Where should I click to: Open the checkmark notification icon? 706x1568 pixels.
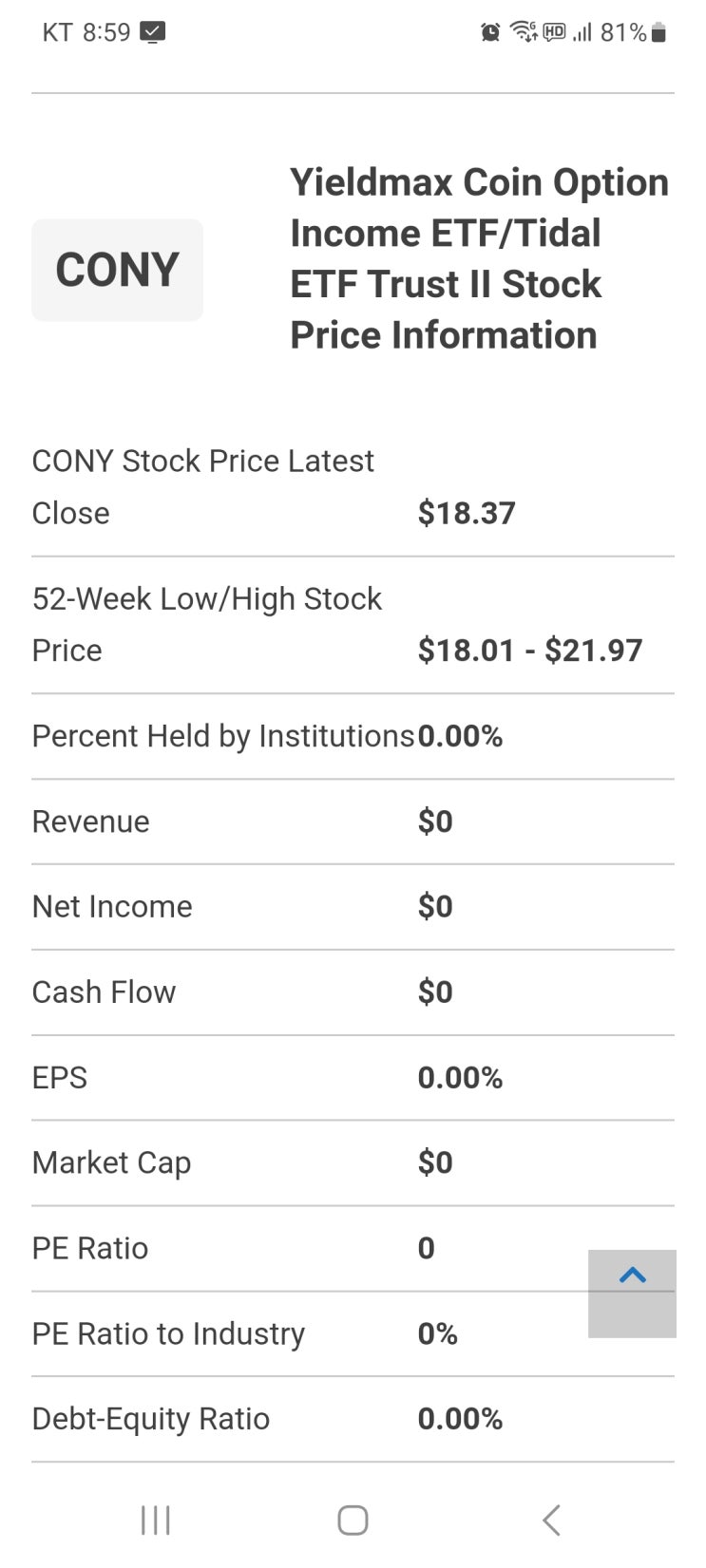[152, 29]
